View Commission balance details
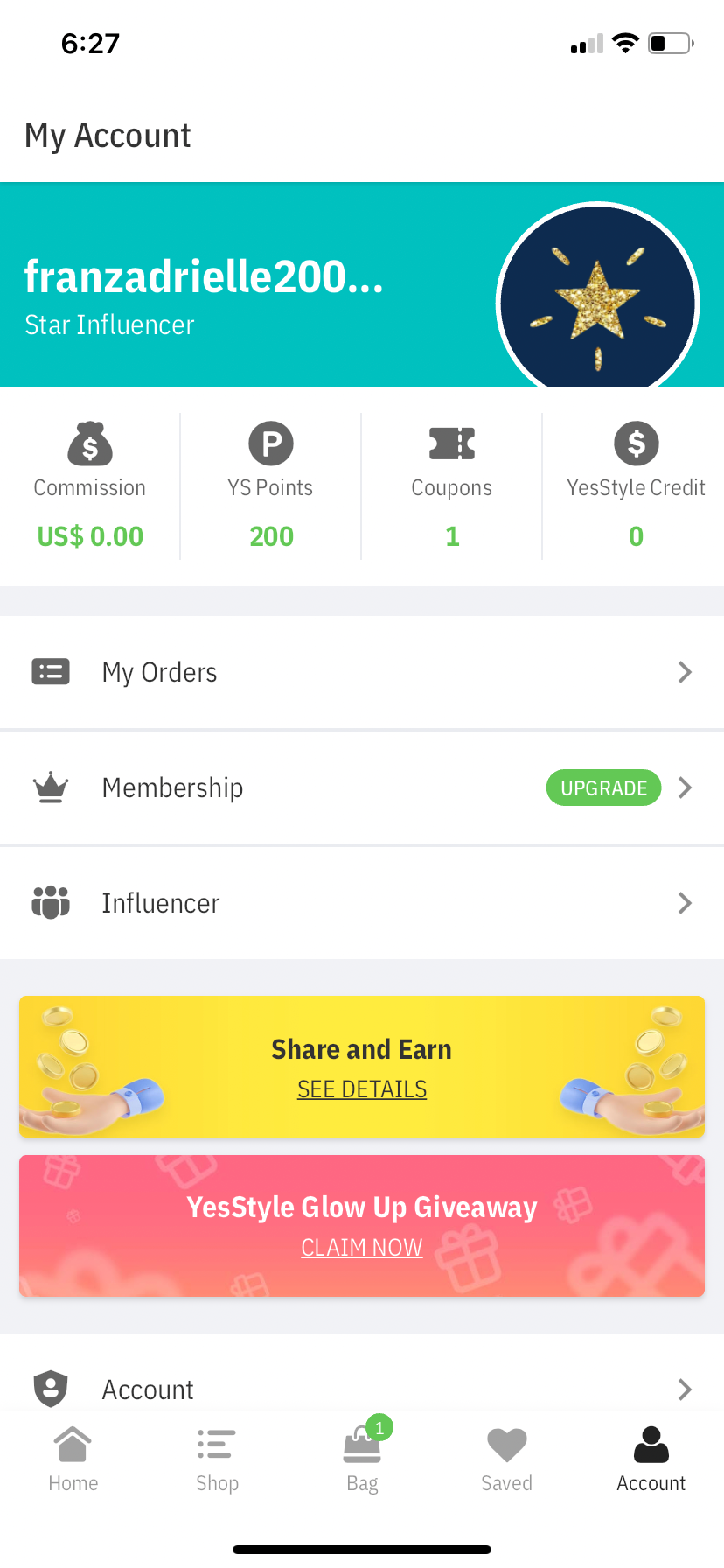The width and height of the screenshot is (724, 1568). pyautogui.click(x=90, y=486)
